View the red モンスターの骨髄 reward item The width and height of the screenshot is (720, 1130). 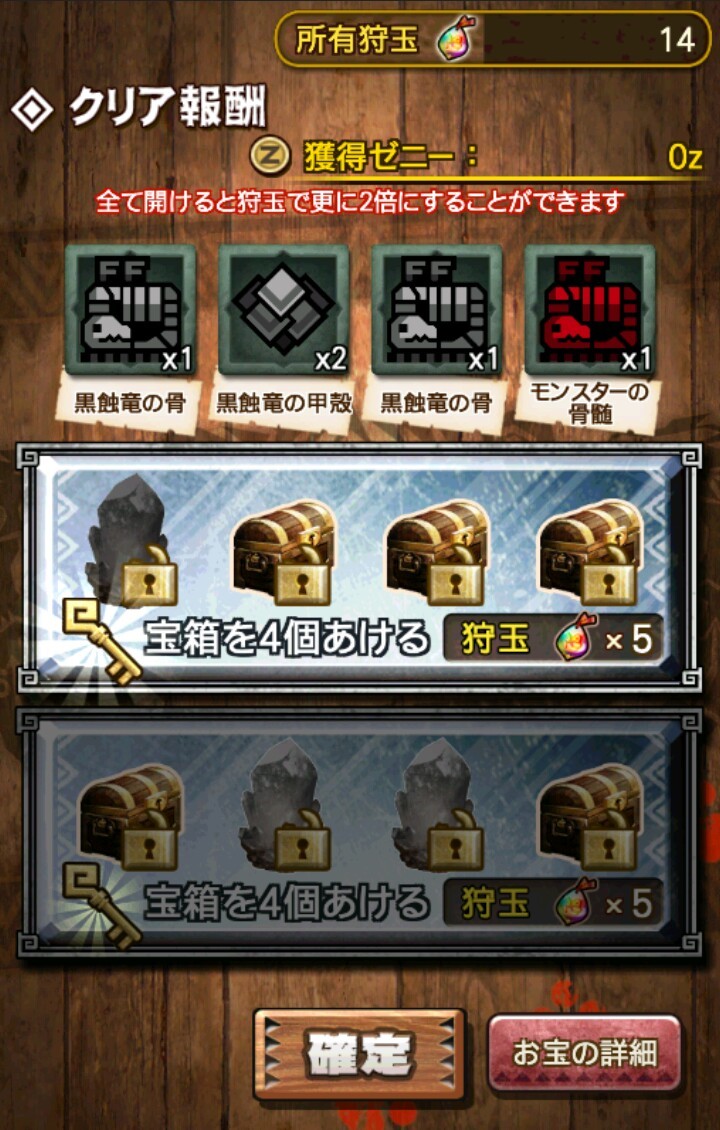coord(589,310)
